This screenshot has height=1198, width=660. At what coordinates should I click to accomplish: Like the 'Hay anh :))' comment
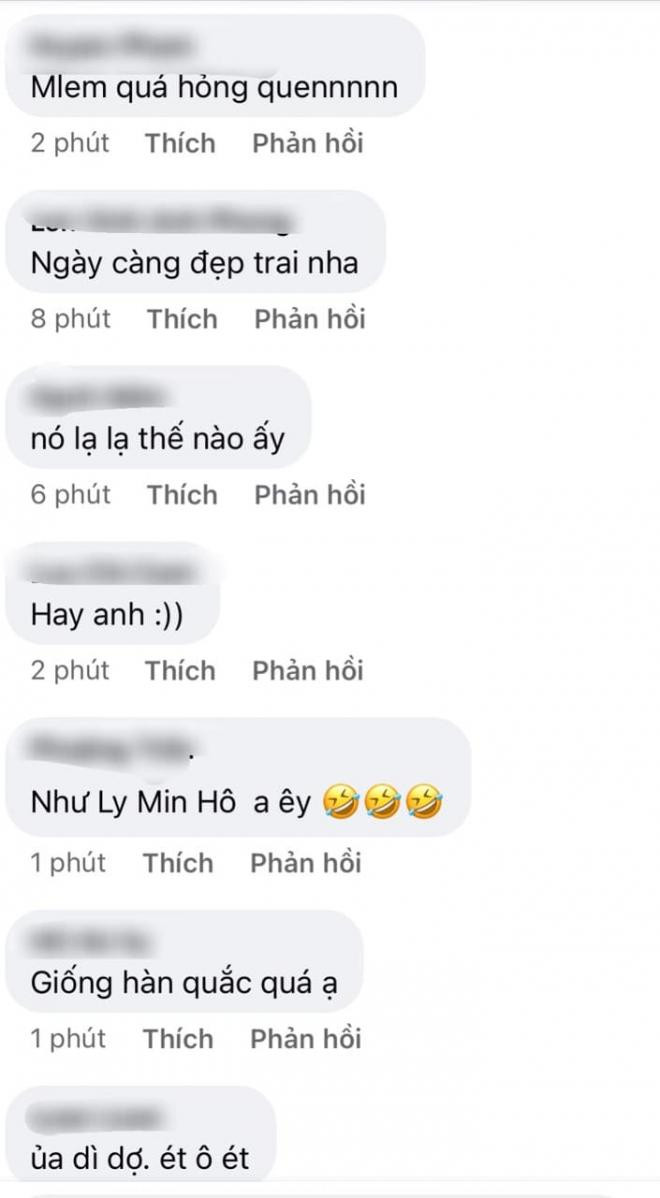click(x=180, y=671)
